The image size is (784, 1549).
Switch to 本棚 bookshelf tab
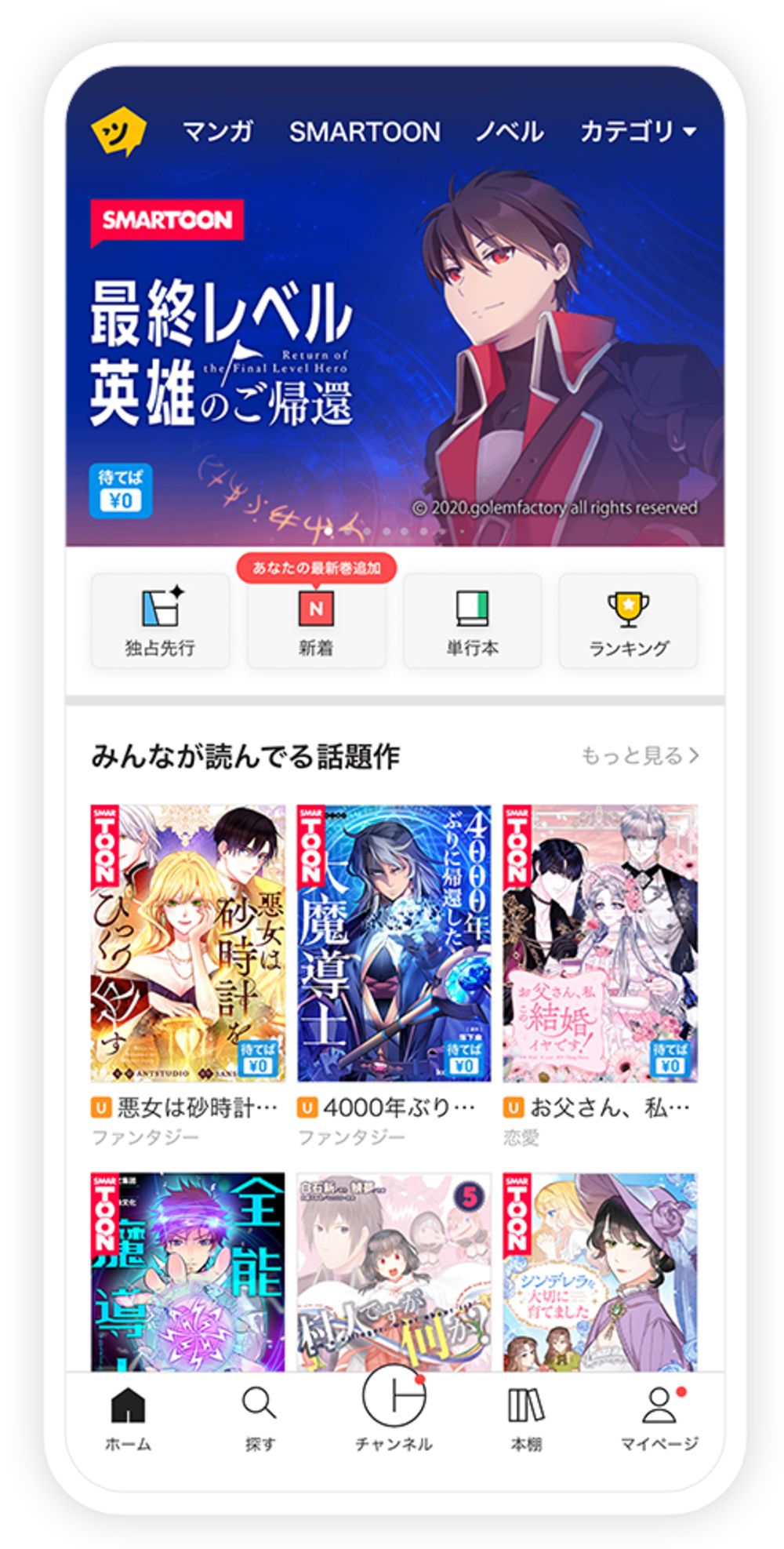[526, 1418]
